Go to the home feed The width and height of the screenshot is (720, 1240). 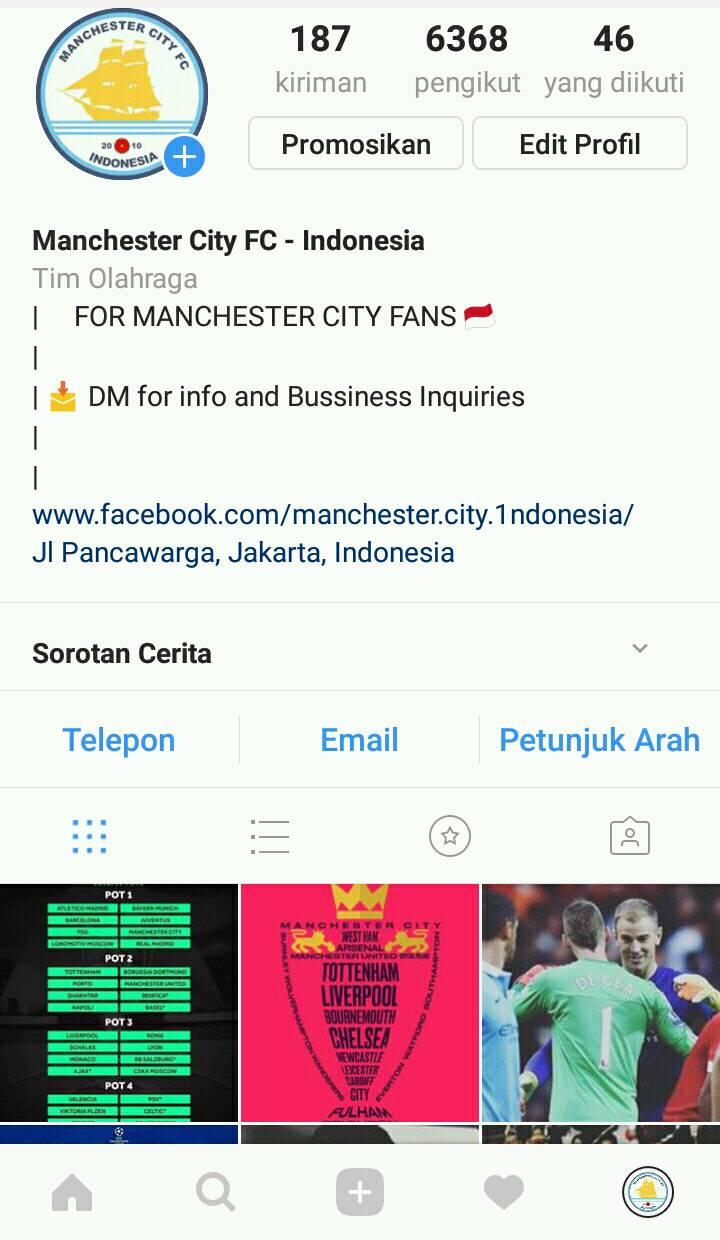(x=72, y=1192)
